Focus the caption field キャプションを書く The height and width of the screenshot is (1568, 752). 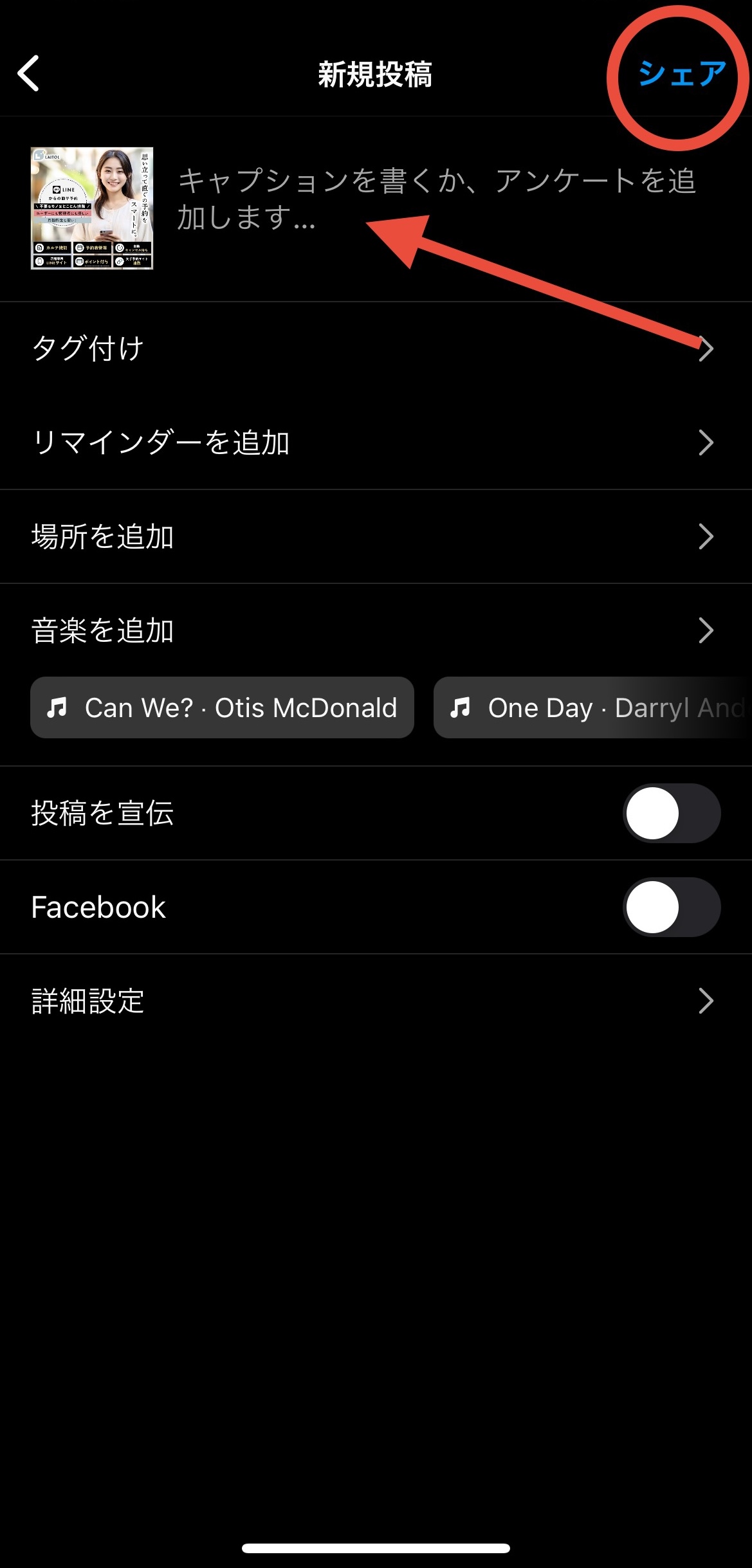[x=437, y=199]
